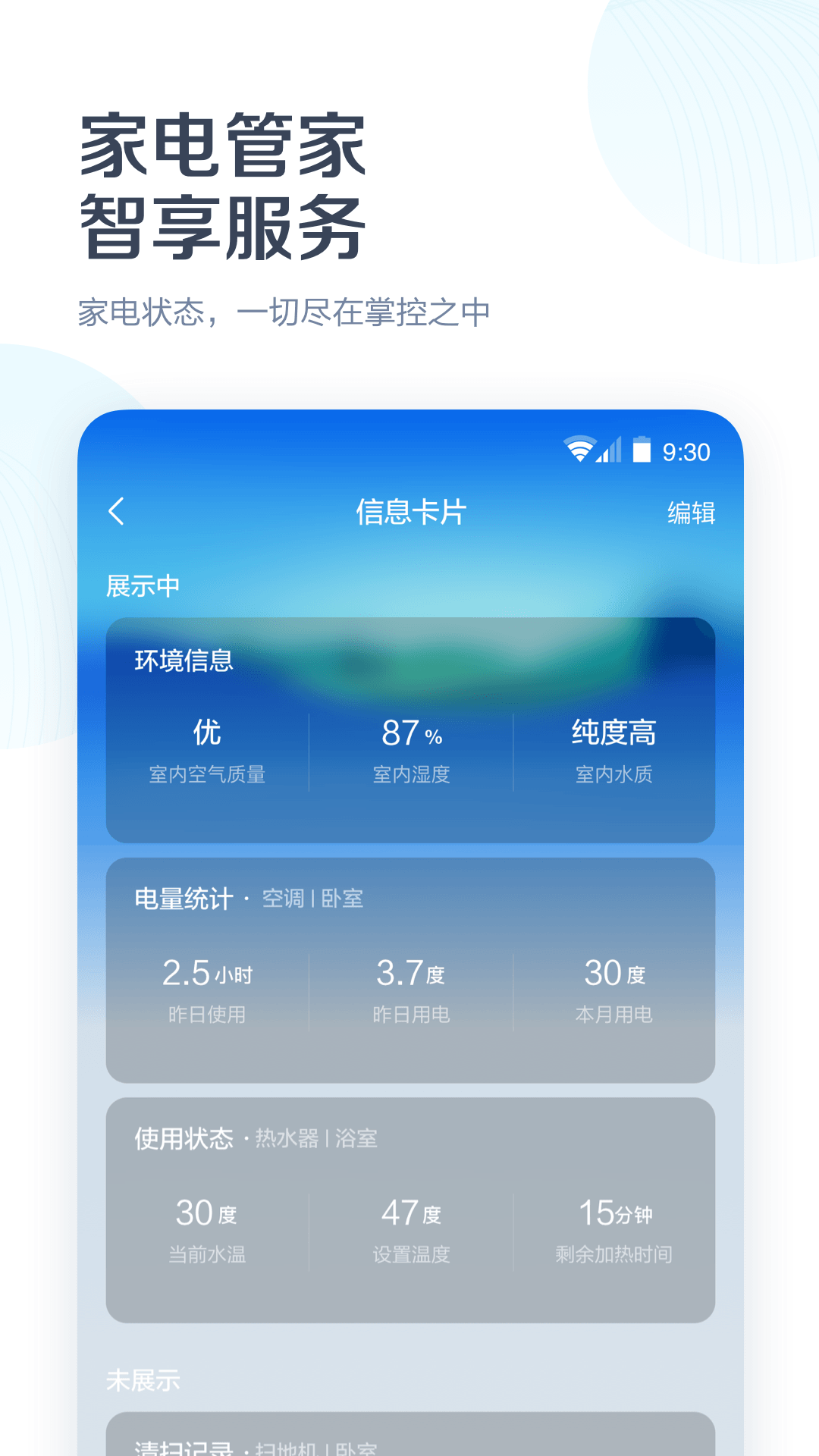The height and width of the screenshot is (1456, 819).
Task: Click the 编辑 button
Action: tap(692, 513)
